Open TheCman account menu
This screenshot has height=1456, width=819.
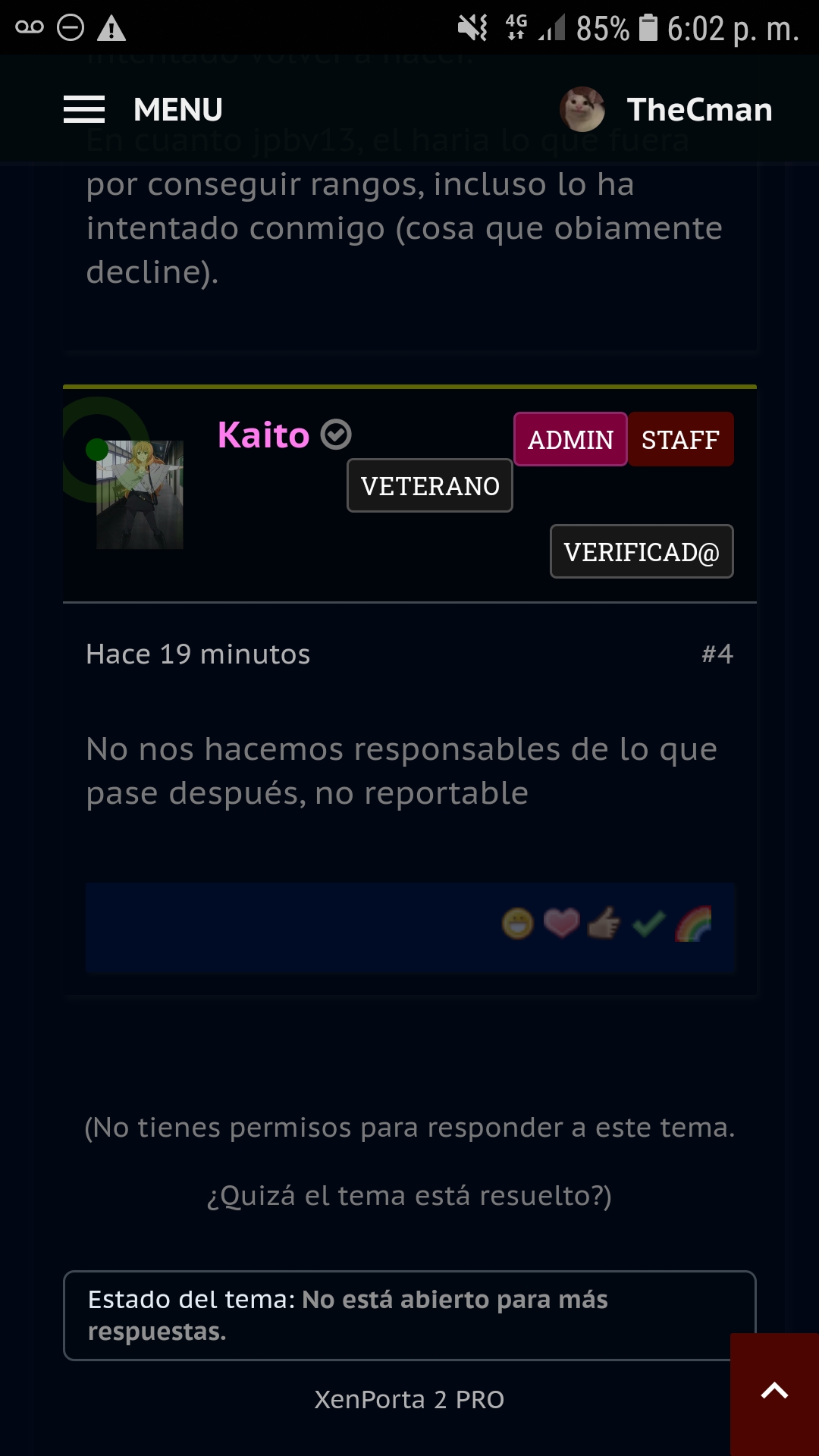click(666, 110)
